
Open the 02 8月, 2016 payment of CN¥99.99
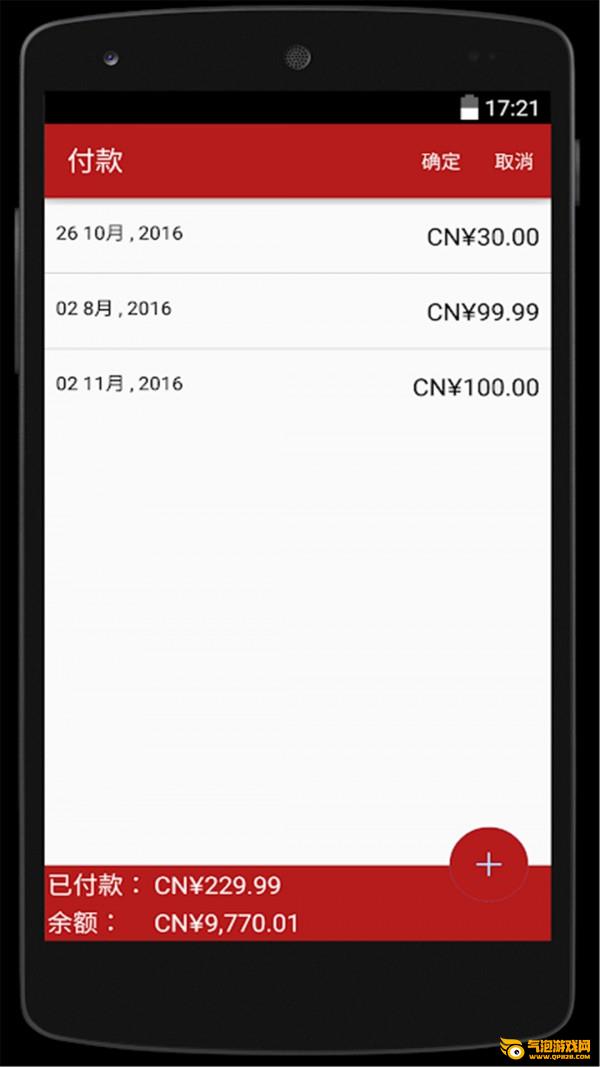pos(297,311)
